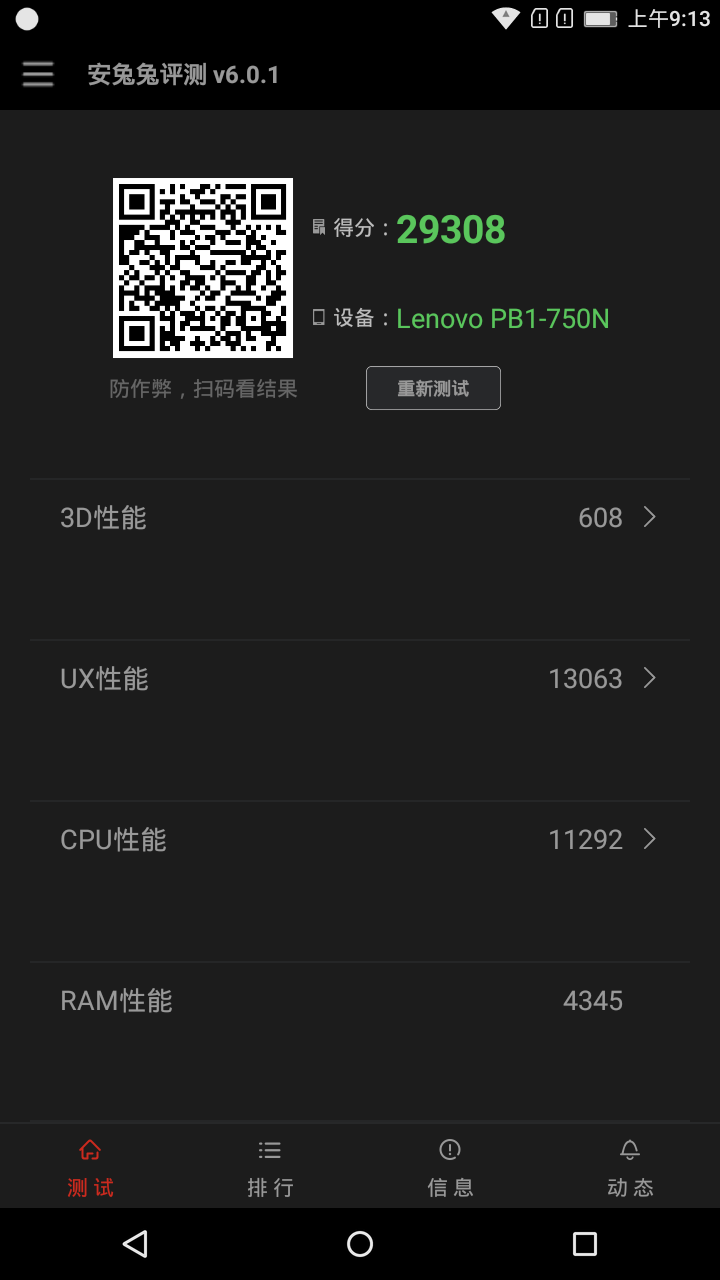
Task: Open the 3D性能 score details
Action: tap(360, 560)
